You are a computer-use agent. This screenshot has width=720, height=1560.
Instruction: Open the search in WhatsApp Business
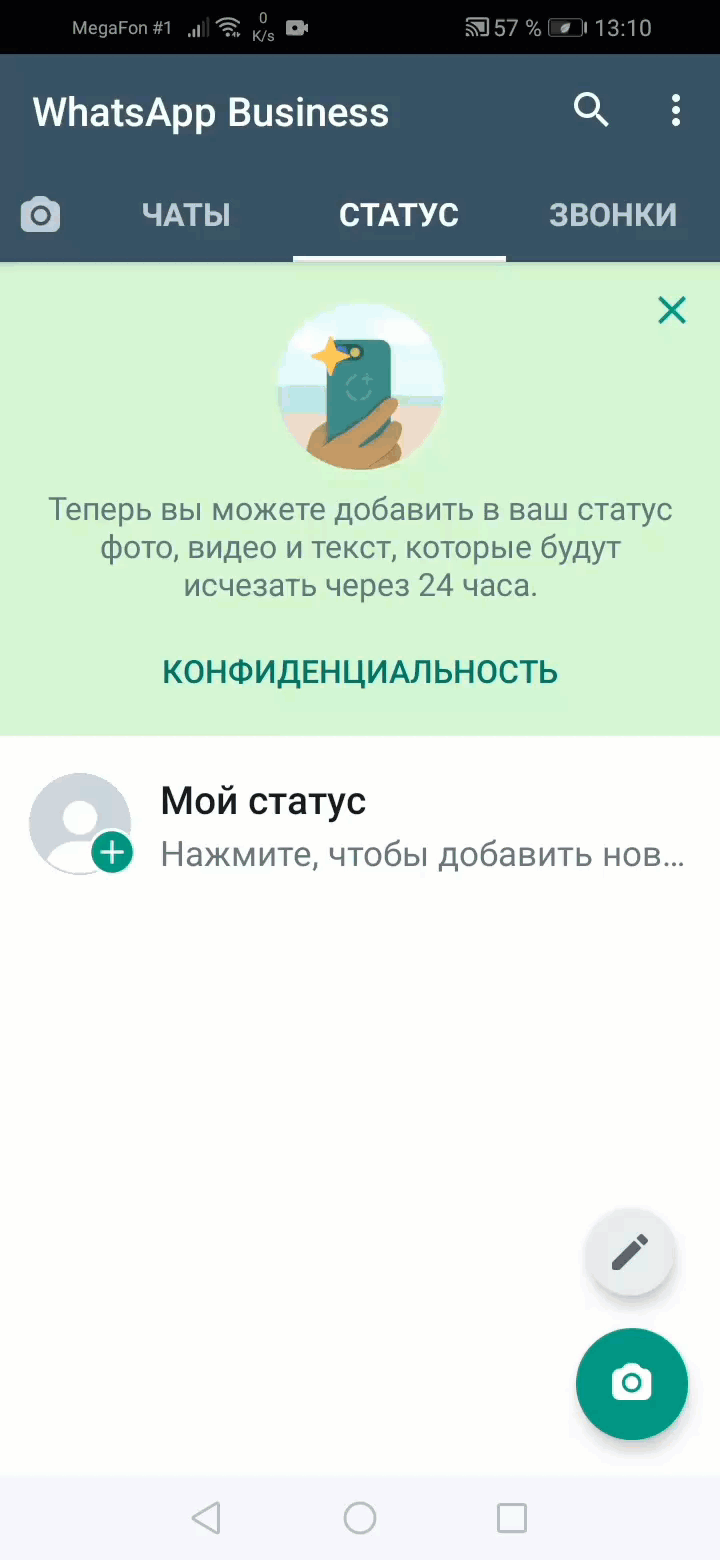(590, 111)
